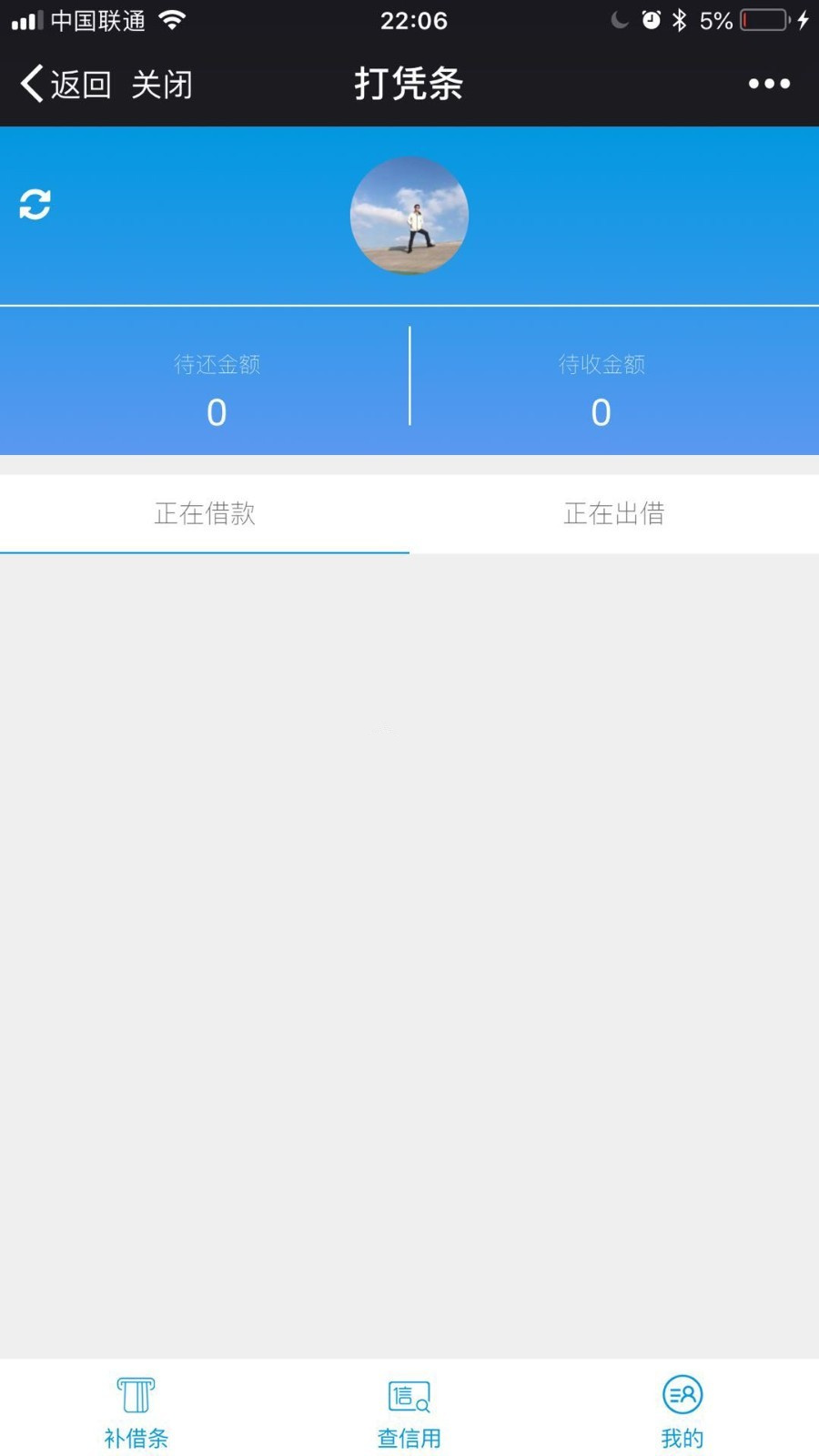Open the profile avatar
The image size is (819, 1456).
[x=409, y=216]
